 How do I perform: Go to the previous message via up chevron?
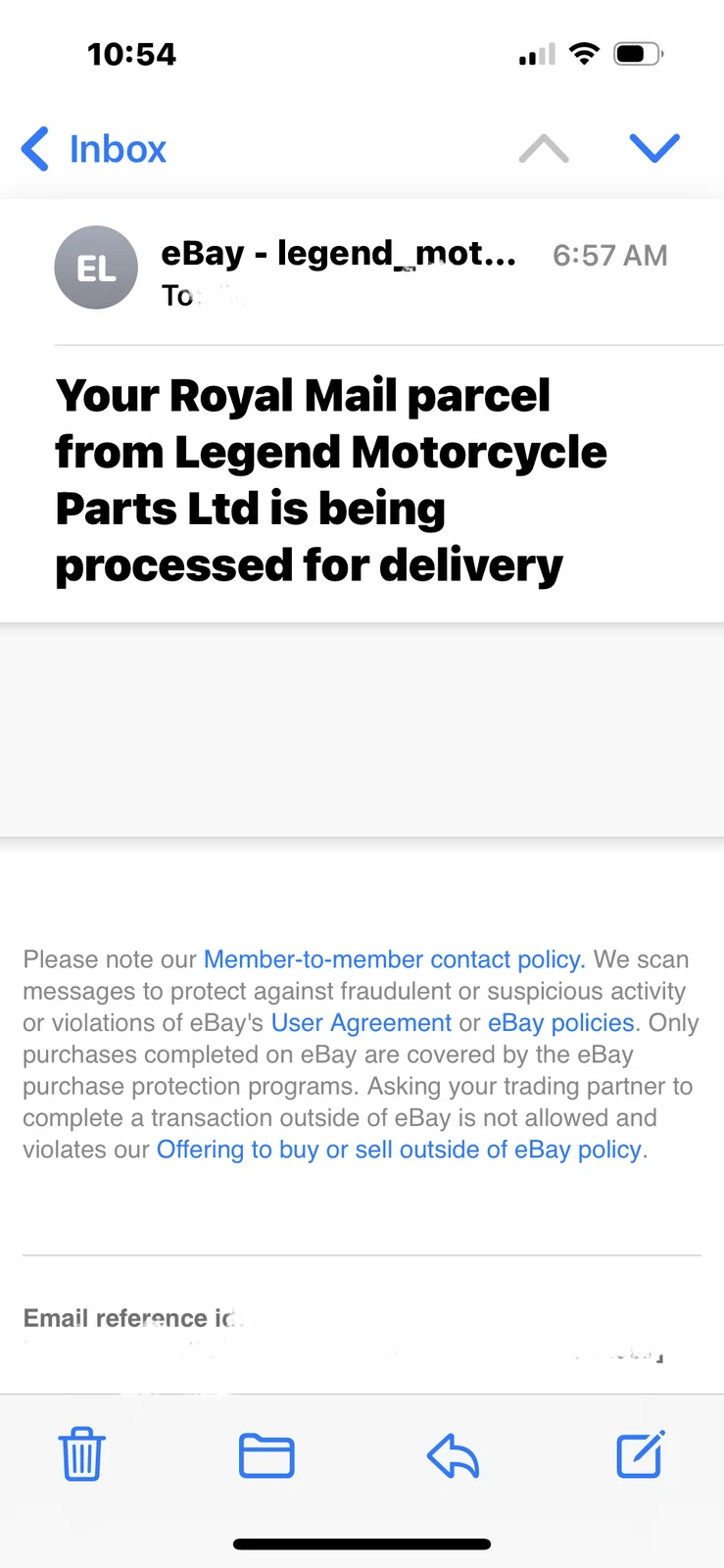[x=544, y=148]
